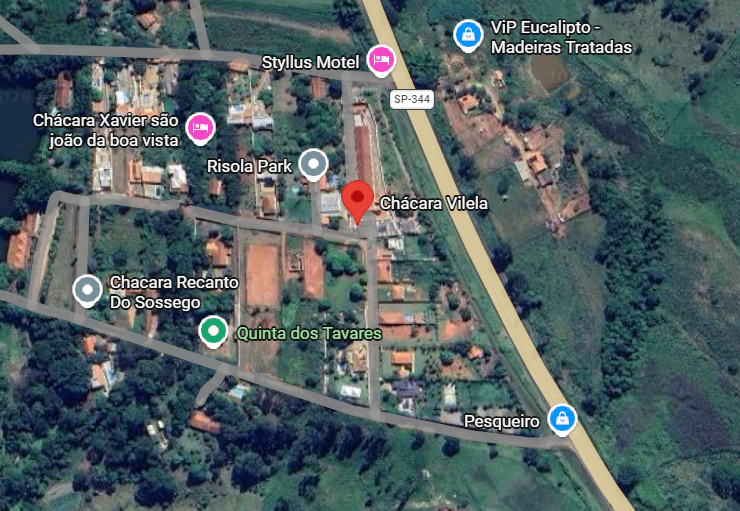Open the Risola Park marker
Image resolution: width=740 pixels, height=511 pixels.
pos(314,164)
